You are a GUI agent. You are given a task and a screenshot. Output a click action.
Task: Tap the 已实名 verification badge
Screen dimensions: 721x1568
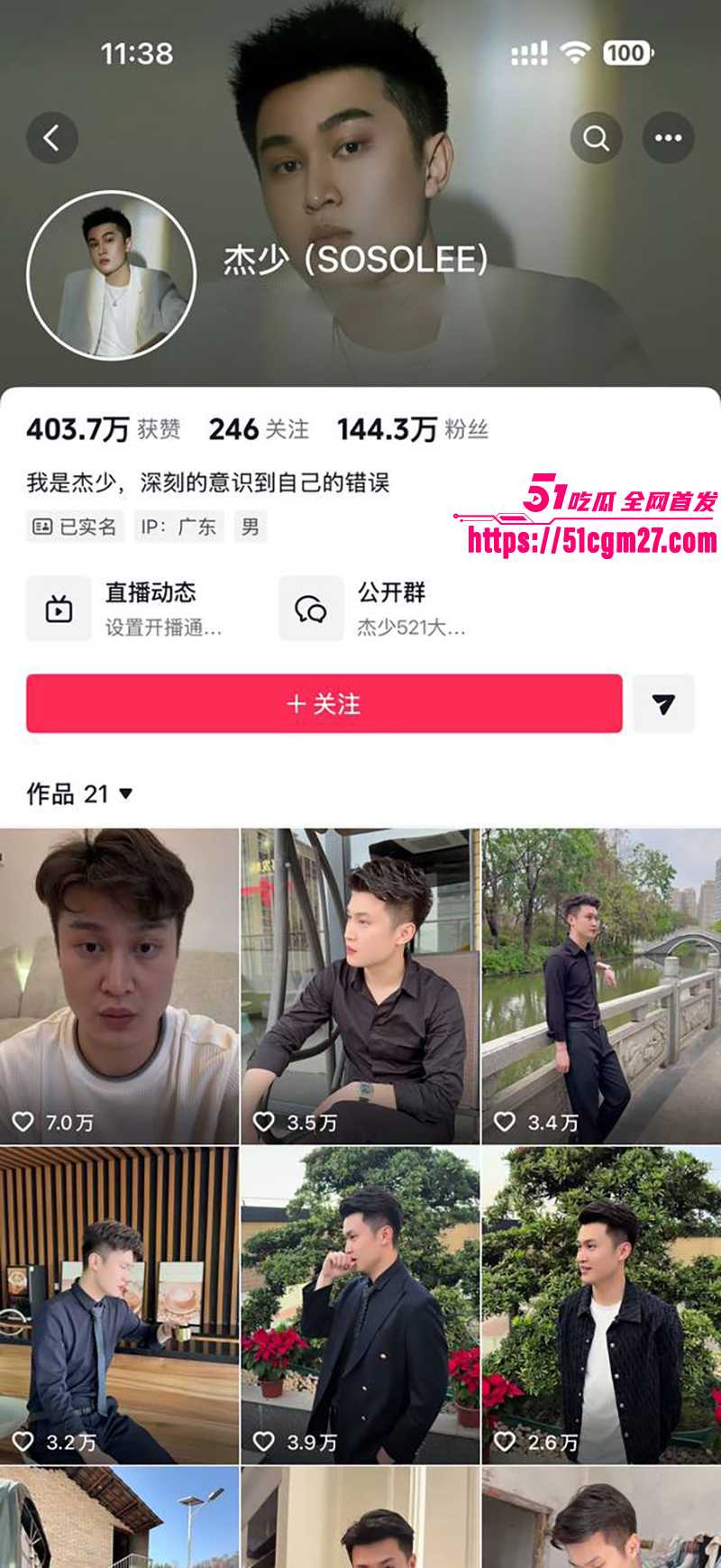pyautogui.click(x=76, y=527)
